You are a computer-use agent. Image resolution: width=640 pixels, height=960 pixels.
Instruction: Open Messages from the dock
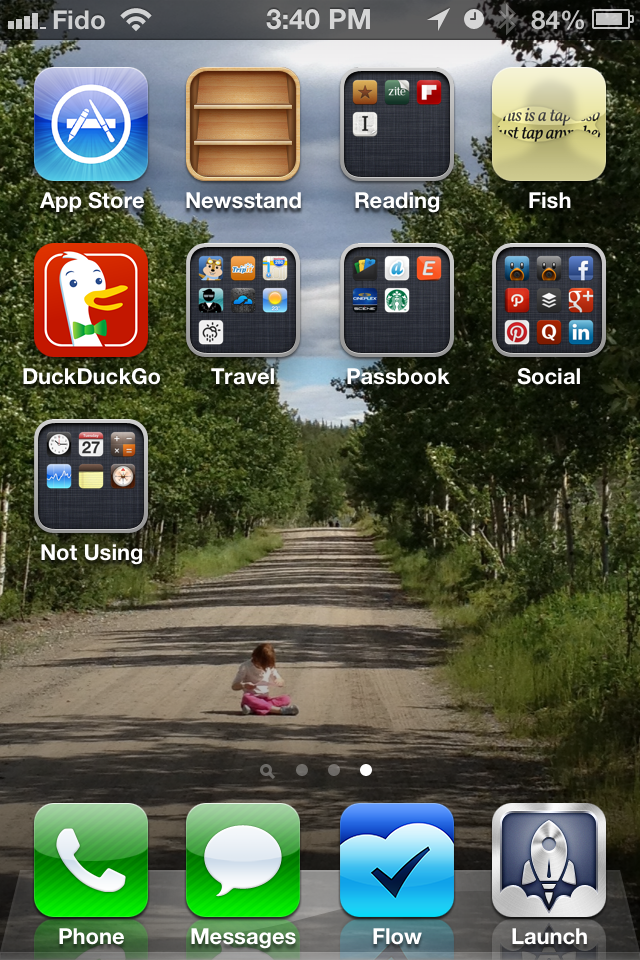[x=243, y=860]
